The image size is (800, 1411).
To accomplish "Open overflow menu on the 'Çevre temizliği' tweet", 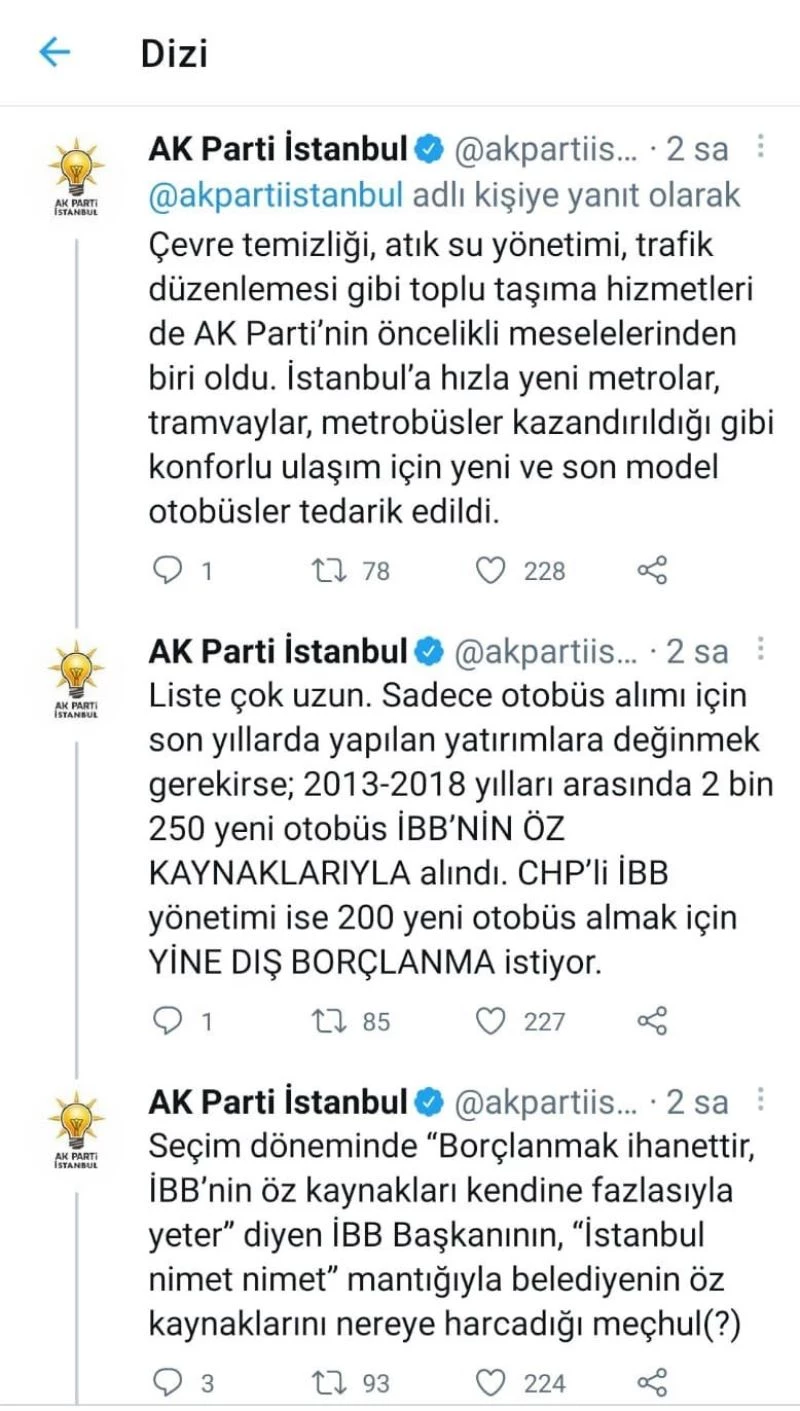I will [761, 148].
